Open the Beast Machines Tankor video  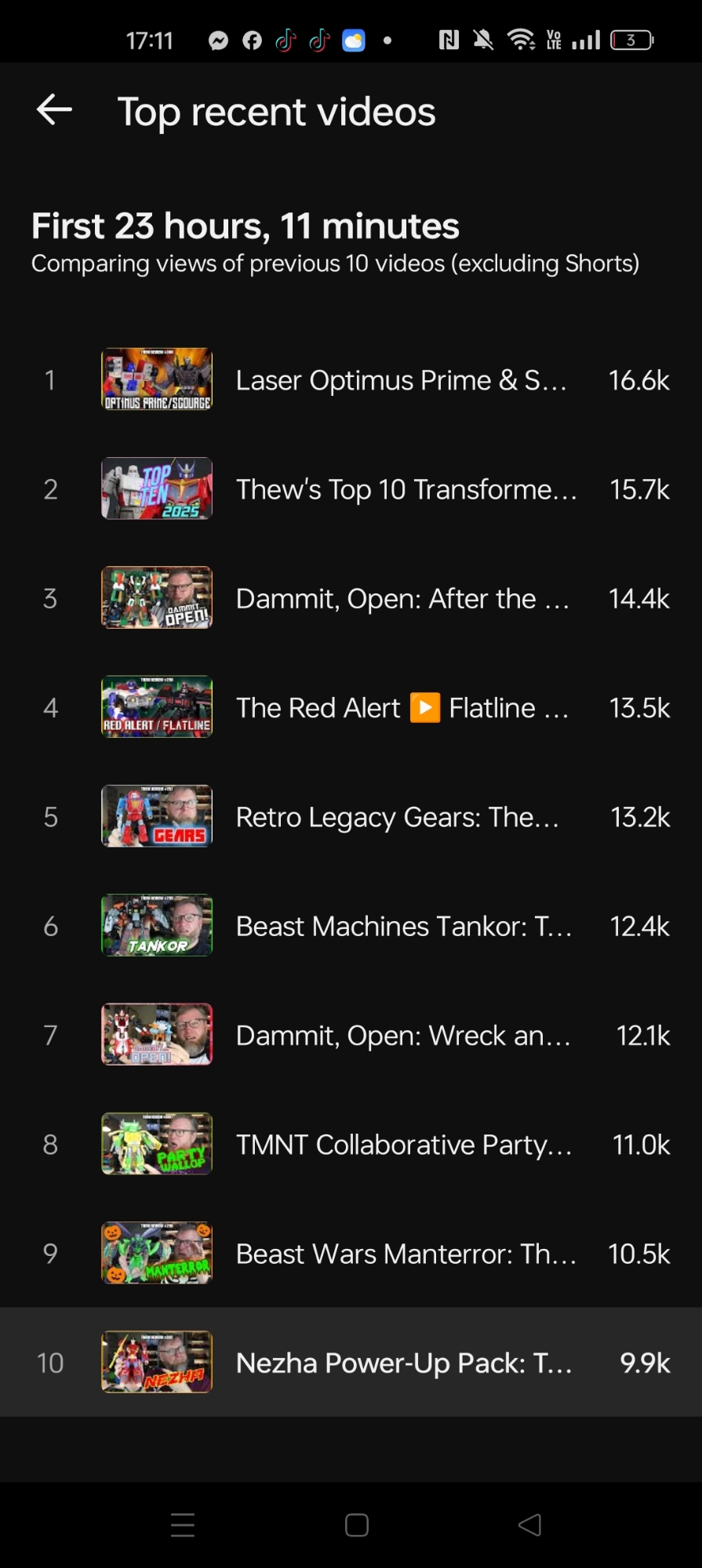tap(403, 927)
